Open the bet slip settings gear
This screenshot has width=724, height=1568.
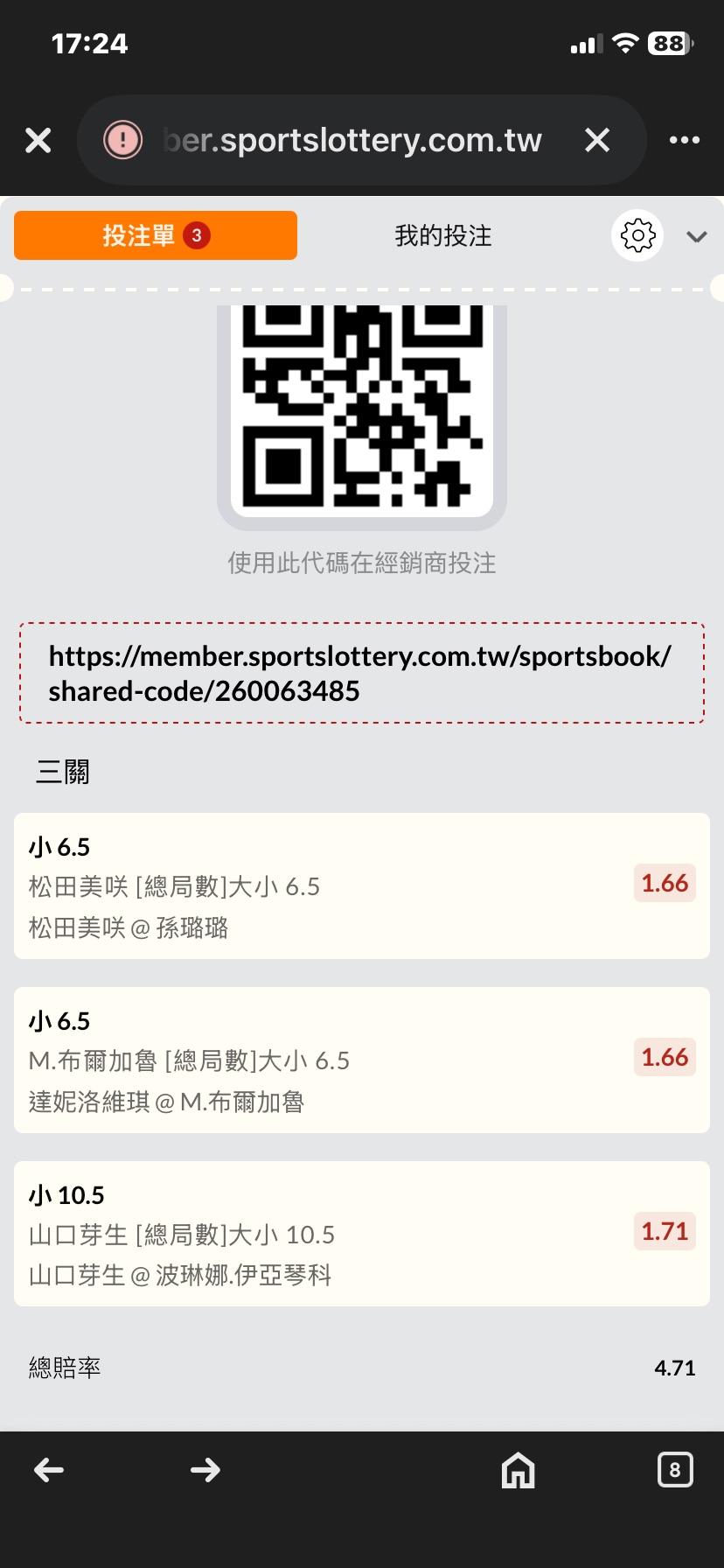coord(637,235)
